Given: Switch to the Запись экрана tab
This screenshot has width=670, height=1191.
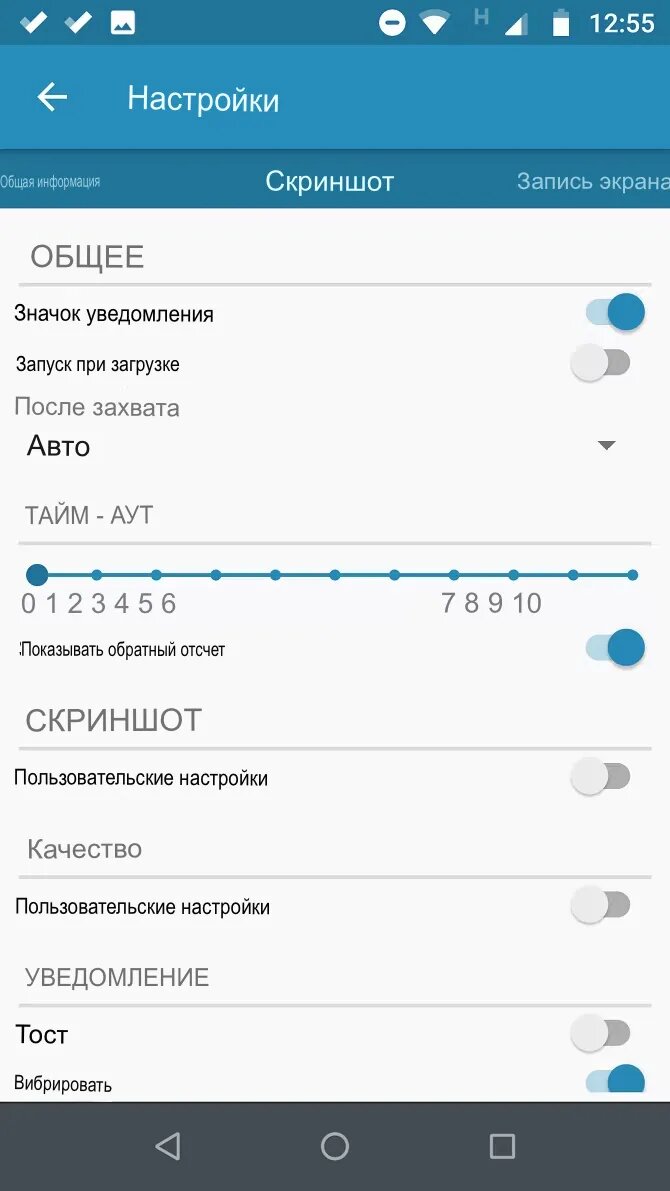Looking at the screenshot, I should [593, 182].
